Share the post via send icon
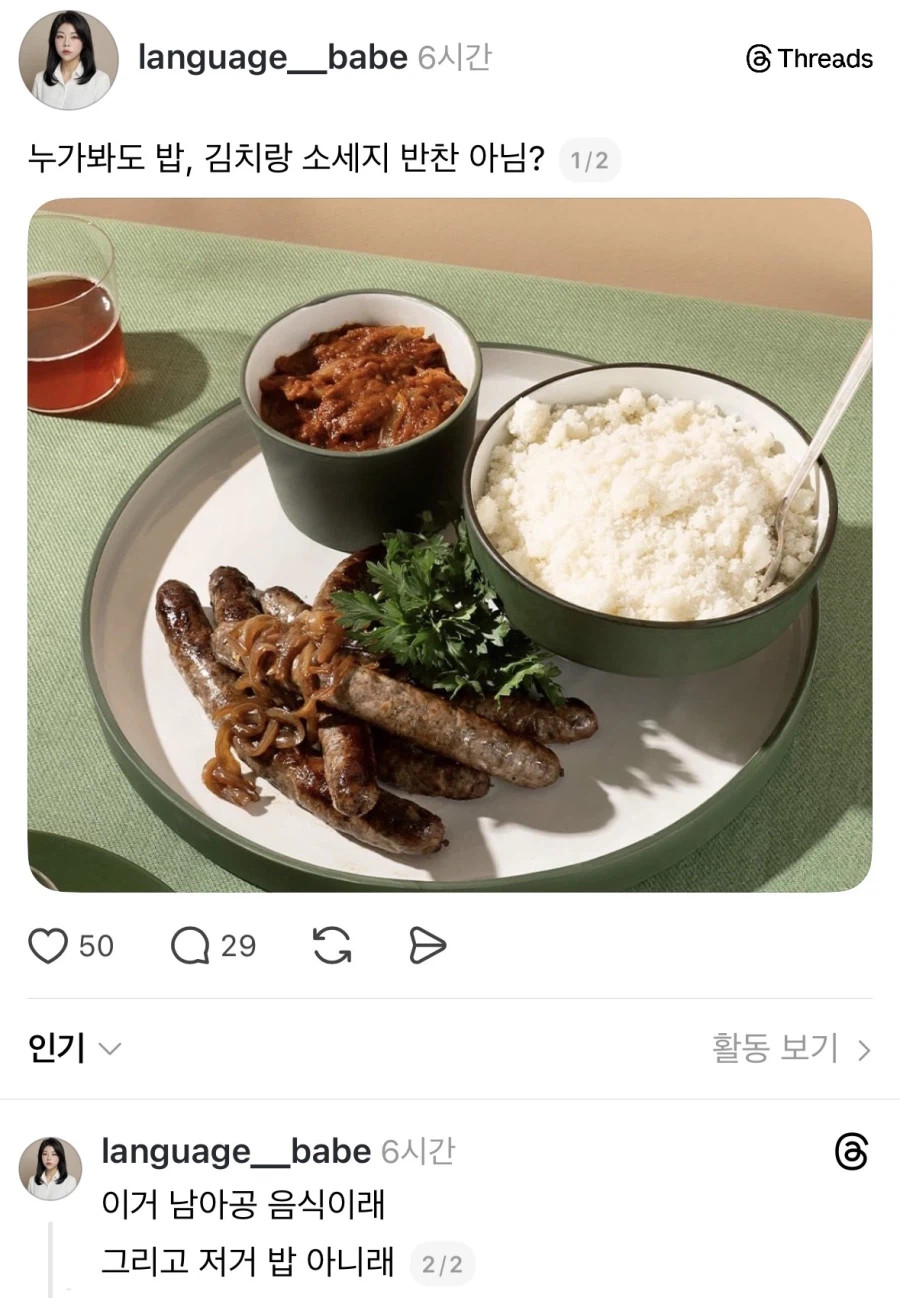Screen dimensions: 900x1298 (x=427, y=945)
